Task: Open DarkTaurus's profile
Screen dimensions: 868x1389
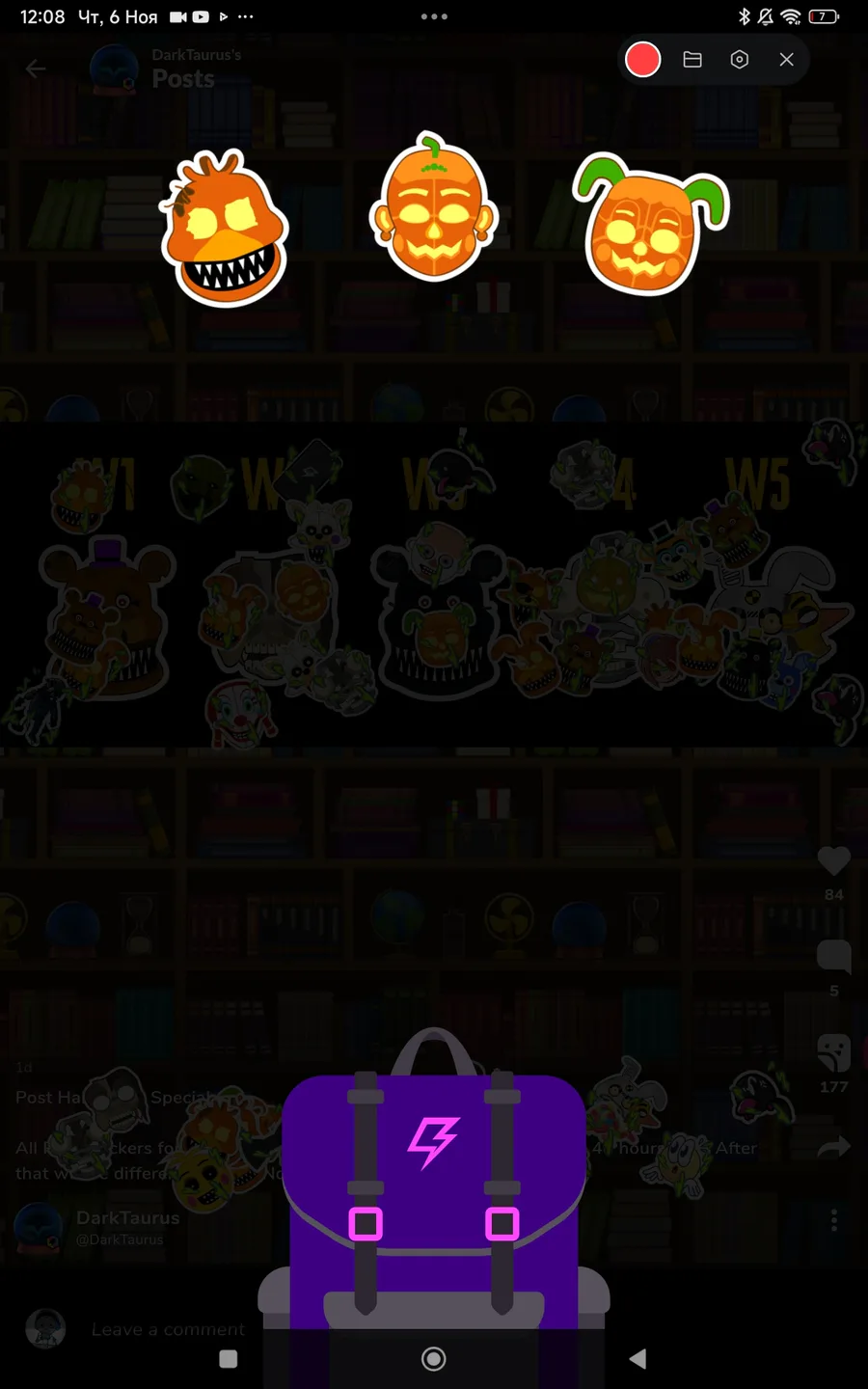Action: point(127,1218)
